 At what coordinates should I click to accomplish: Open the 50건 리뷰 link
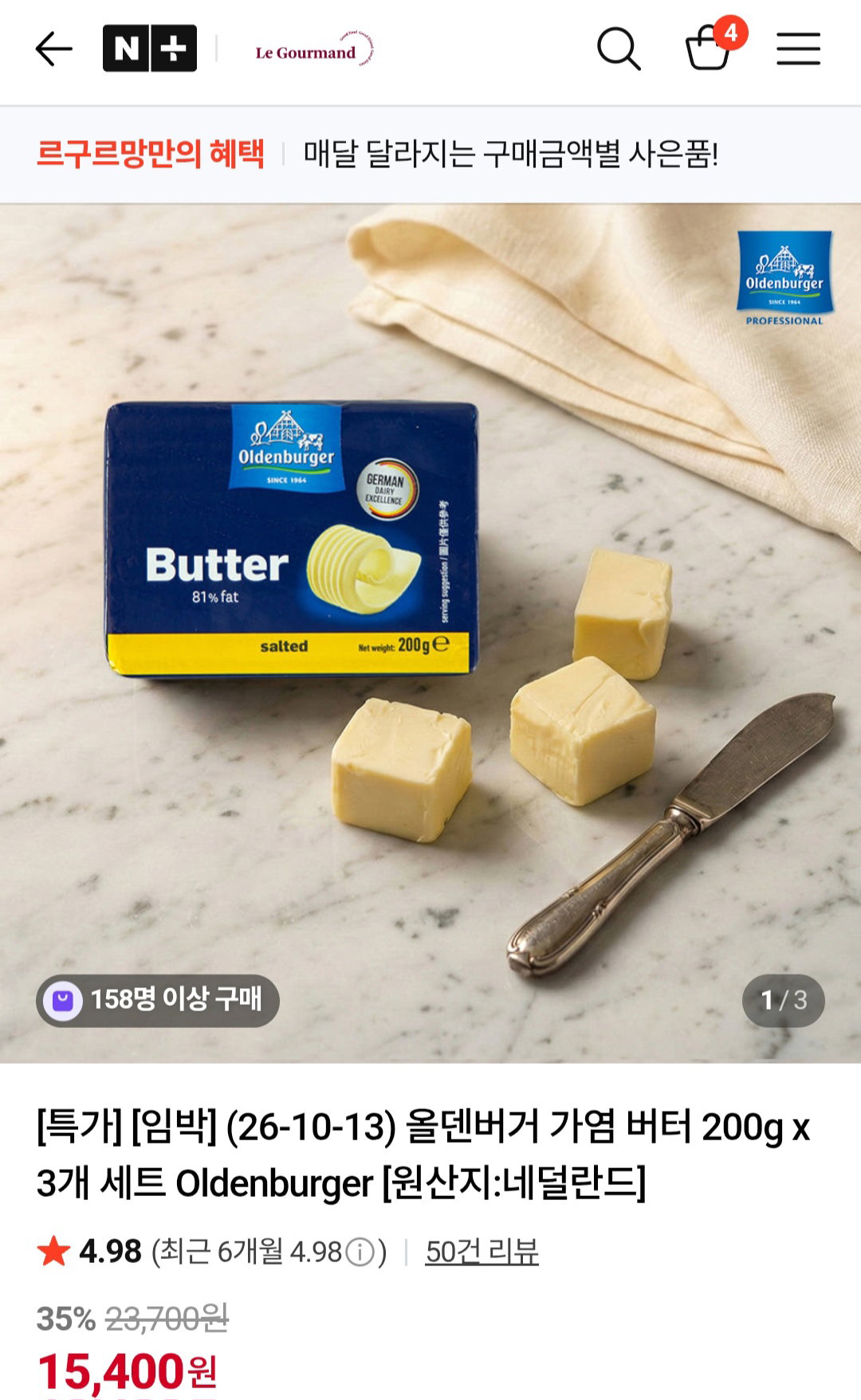click(x=482, y=1252)
